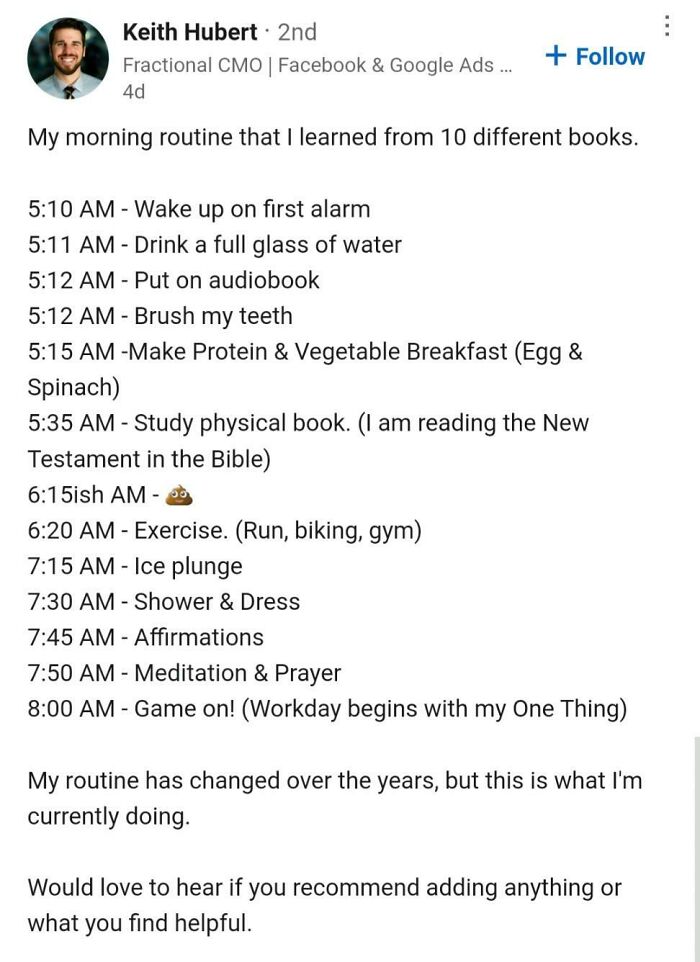This screenshot has height=962, width=700.
Task: Open Keith Hubert's profile picture
Action: coord(67,58)
